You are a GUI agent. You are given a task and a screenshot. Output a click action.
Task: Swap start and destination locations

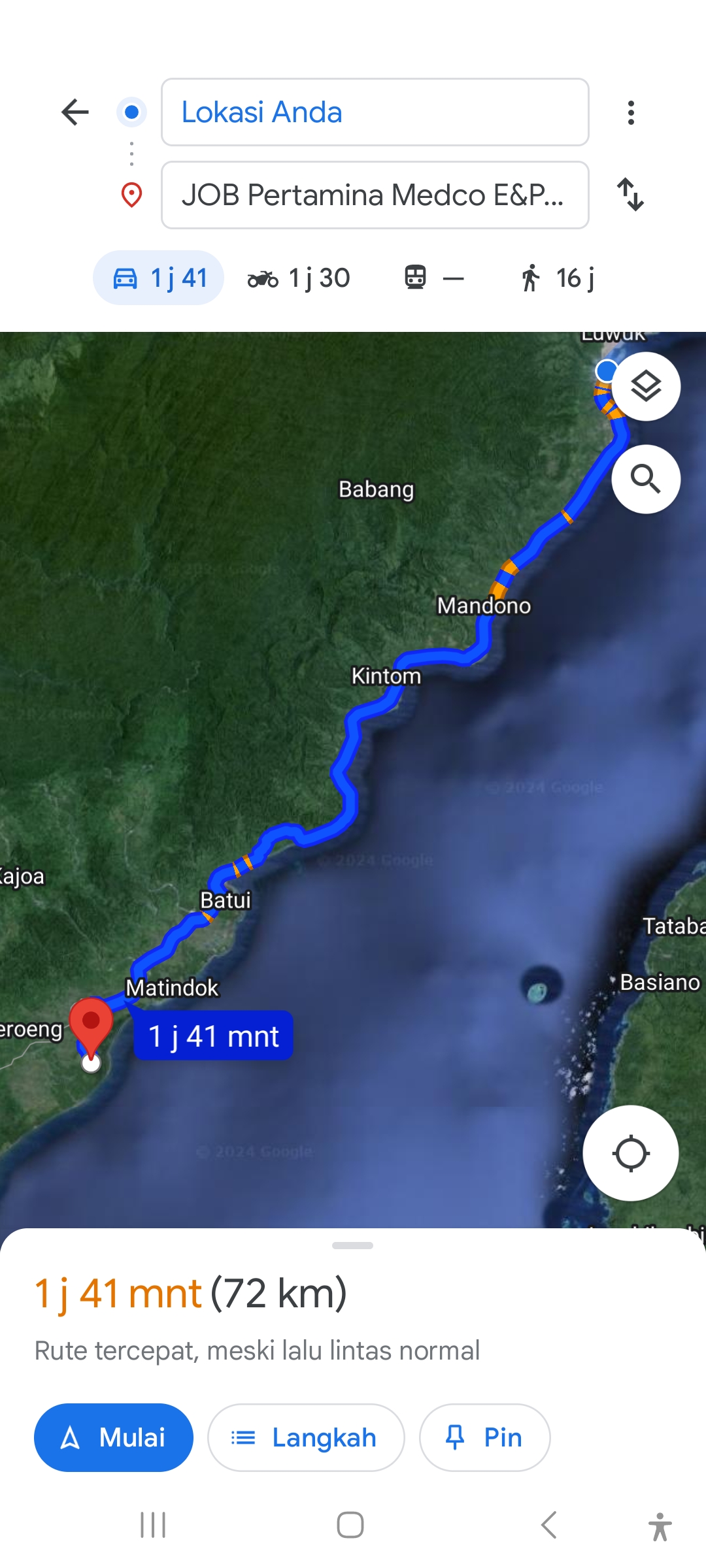(x=631, y=195)
